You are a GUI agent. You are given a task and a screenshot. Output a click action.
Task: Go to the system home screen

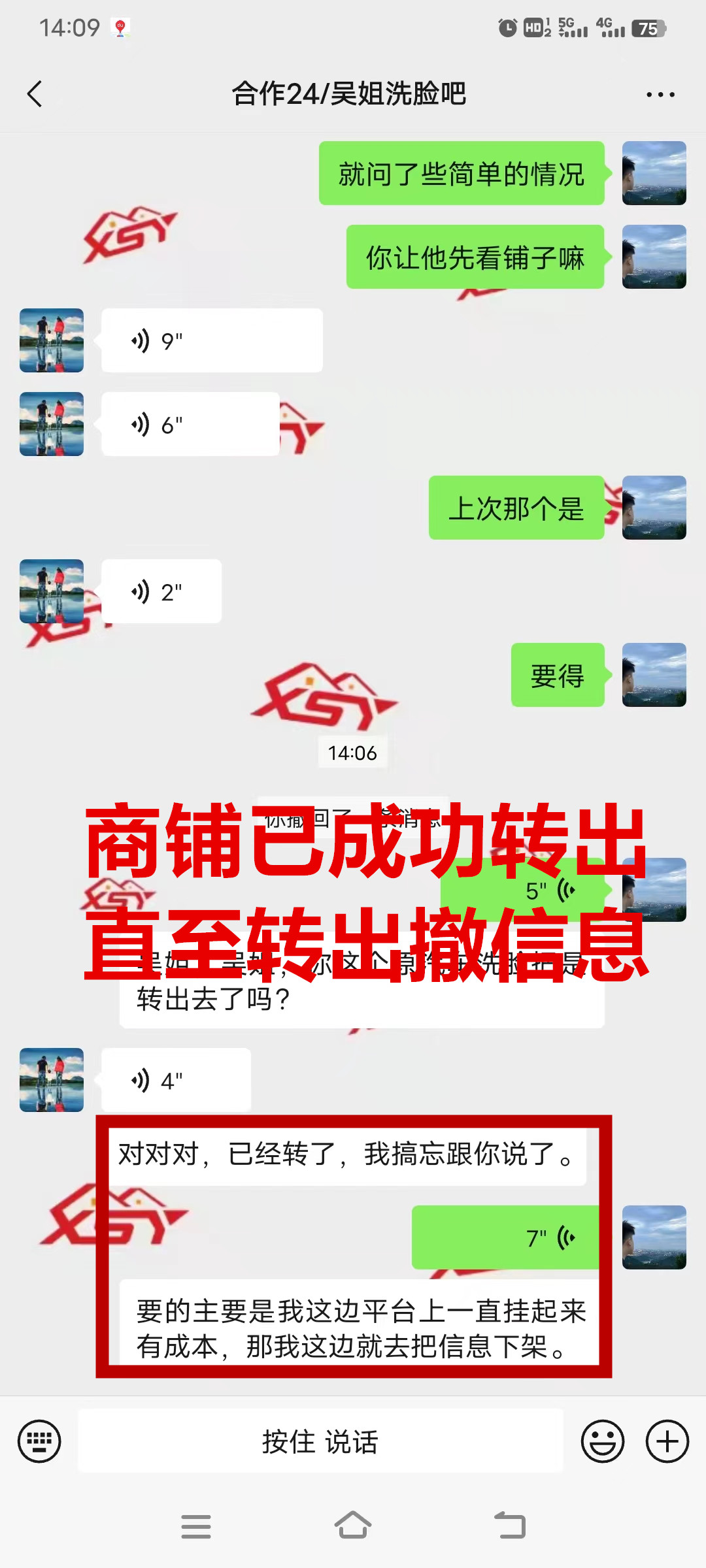point(353,1526)
